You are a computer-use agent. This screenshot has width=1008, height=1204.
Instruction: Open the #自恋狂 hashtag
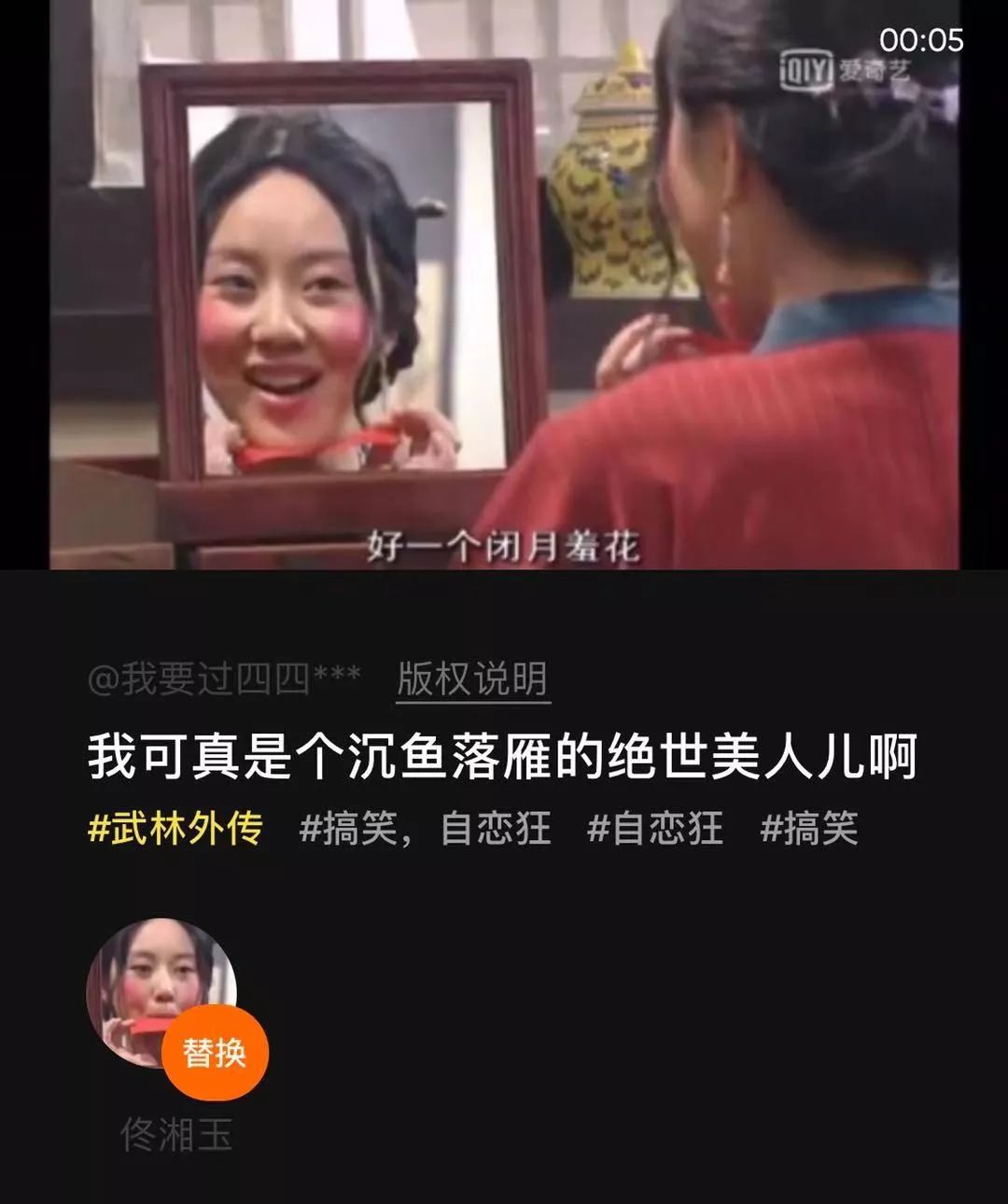655,827
